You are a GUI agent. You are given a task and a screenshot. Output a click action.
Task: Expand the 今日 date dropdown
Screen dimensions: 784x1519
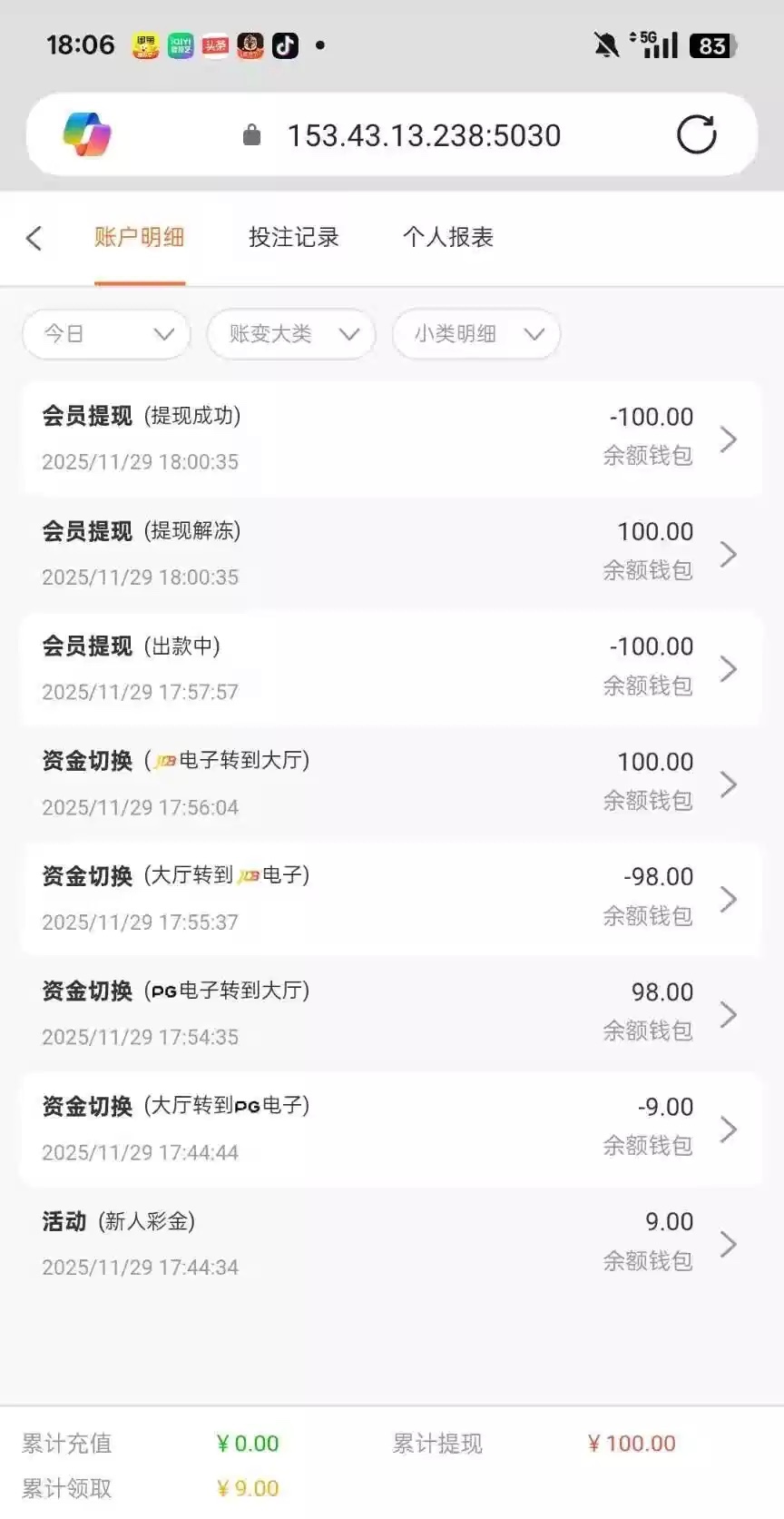[x=106, y=334]
